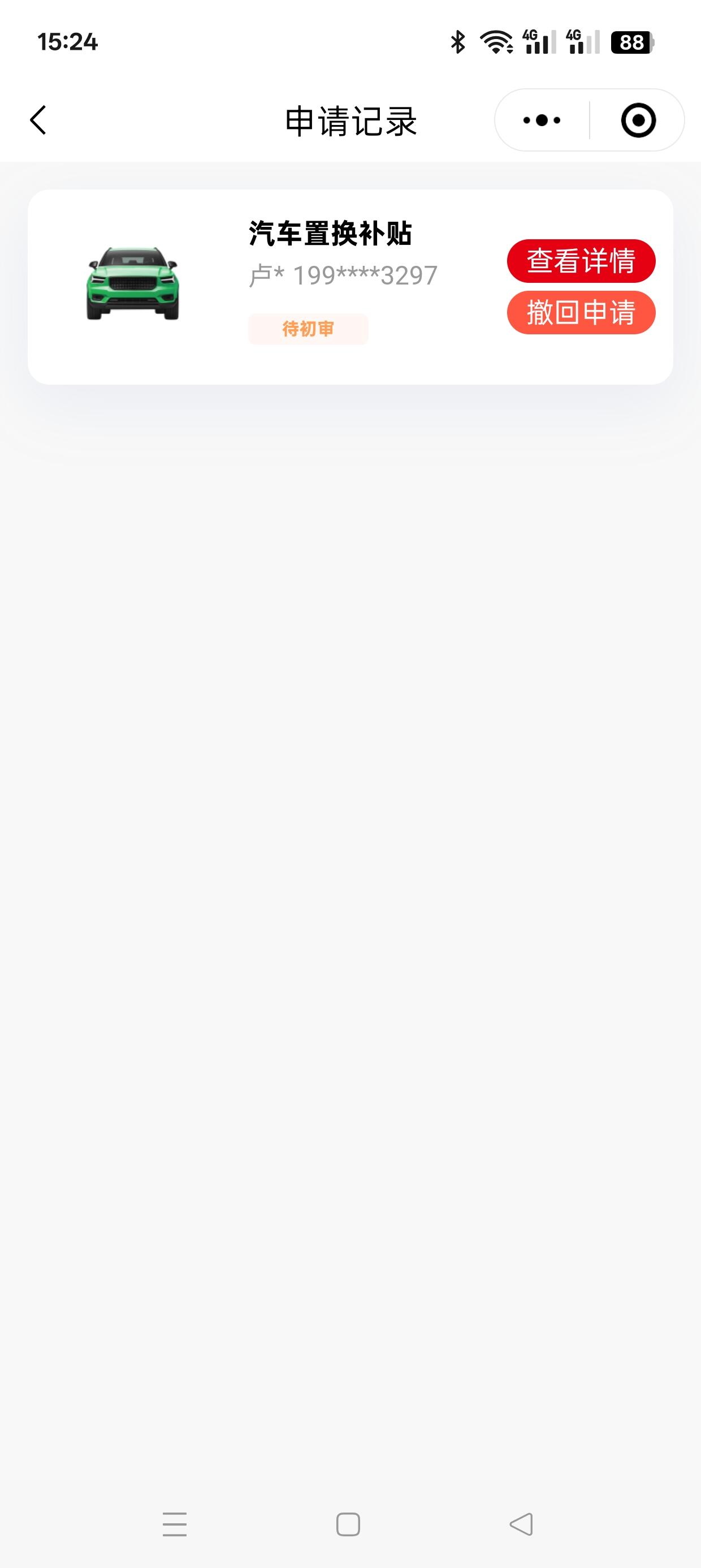Tap 查看详情 for 汽车置换补贴 application

point(581,261)
